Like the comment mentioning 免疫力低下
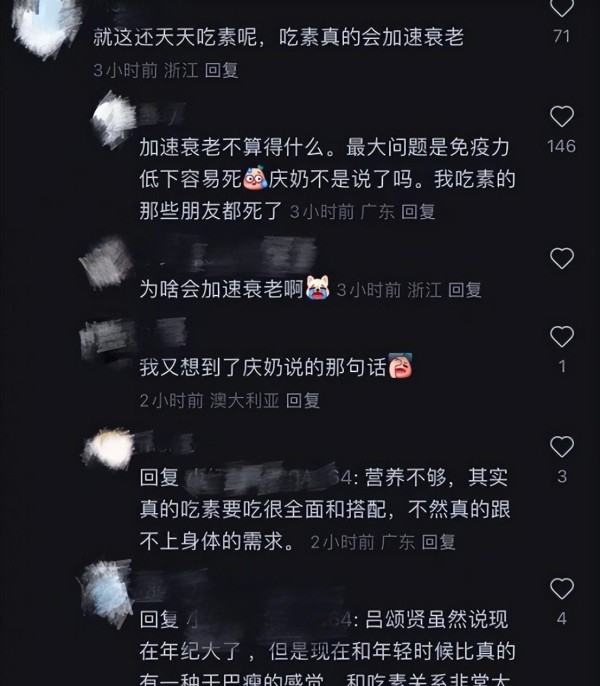 click(x=562, y=116)
